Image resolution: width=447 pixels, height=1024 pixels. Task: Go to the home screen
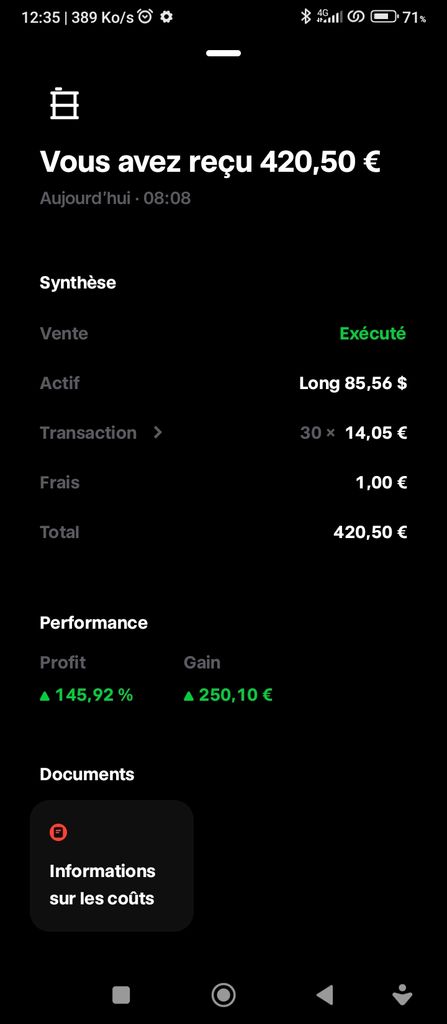(x=224, y=995)
